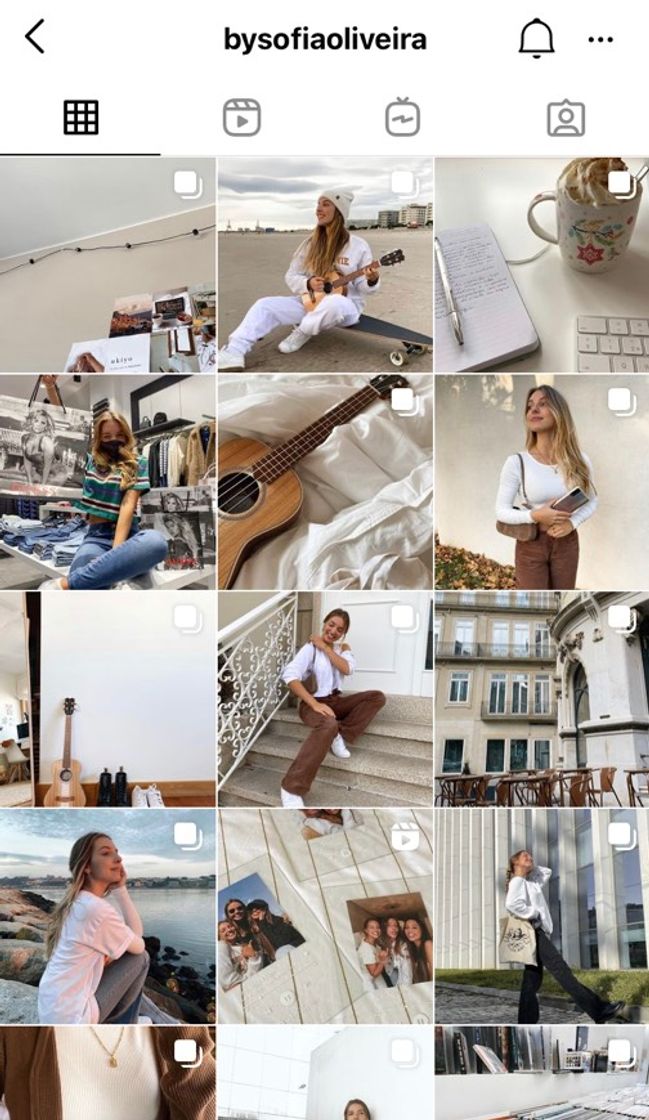Open the reel with printed friend photos
This screenshot has width=649, height=1120.
pos(325,916)
